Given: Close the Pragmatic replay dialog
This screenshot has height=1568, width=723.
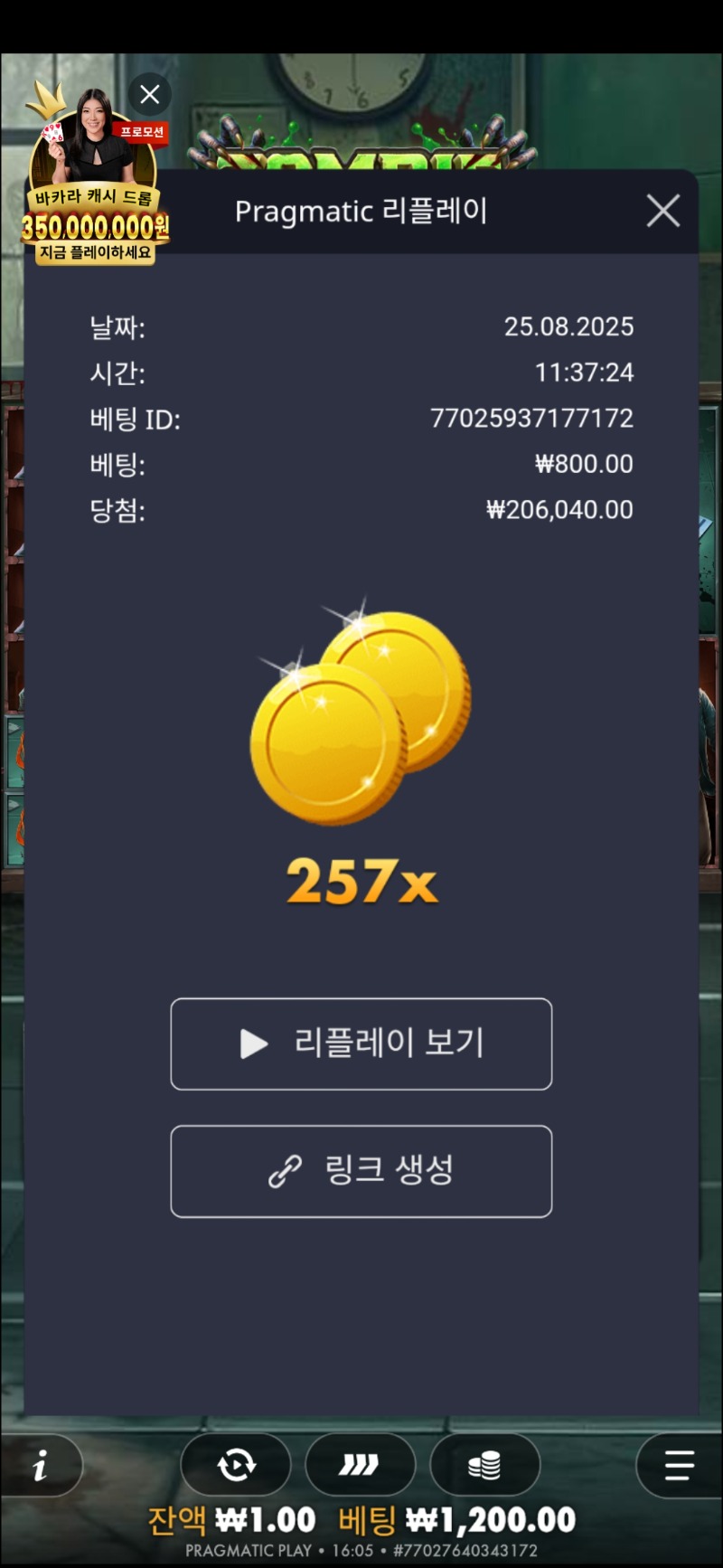Looking at the screenshot, I should pos(663,212).
